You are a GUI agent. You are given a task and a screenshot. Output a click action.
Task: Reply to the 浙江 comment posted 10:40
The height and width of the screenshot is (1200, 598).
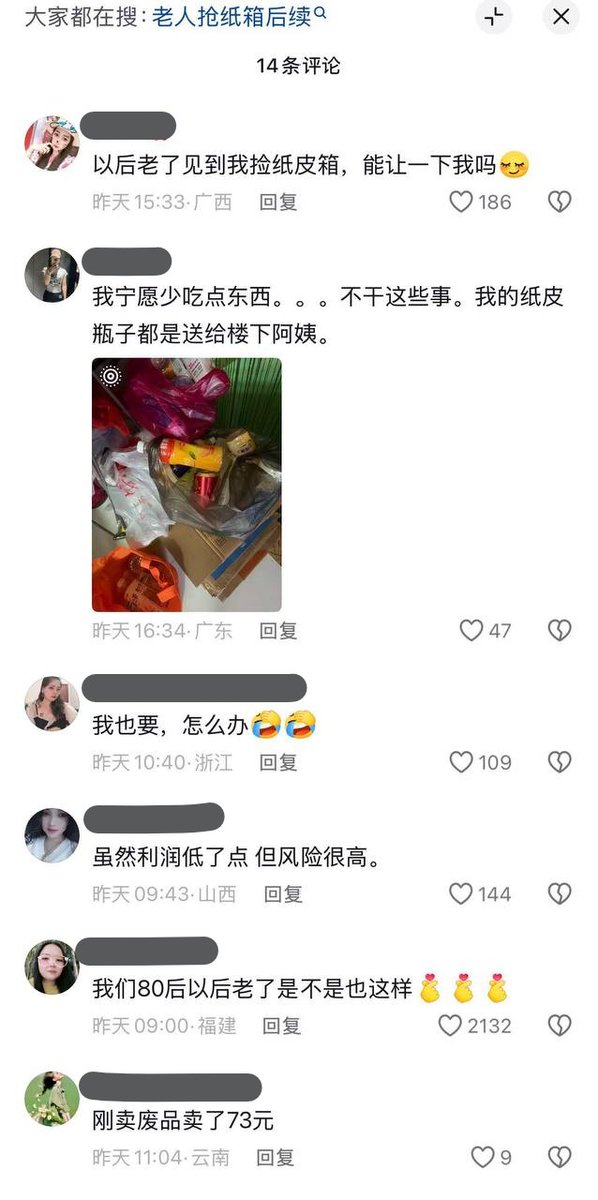[x=279, y=763]
